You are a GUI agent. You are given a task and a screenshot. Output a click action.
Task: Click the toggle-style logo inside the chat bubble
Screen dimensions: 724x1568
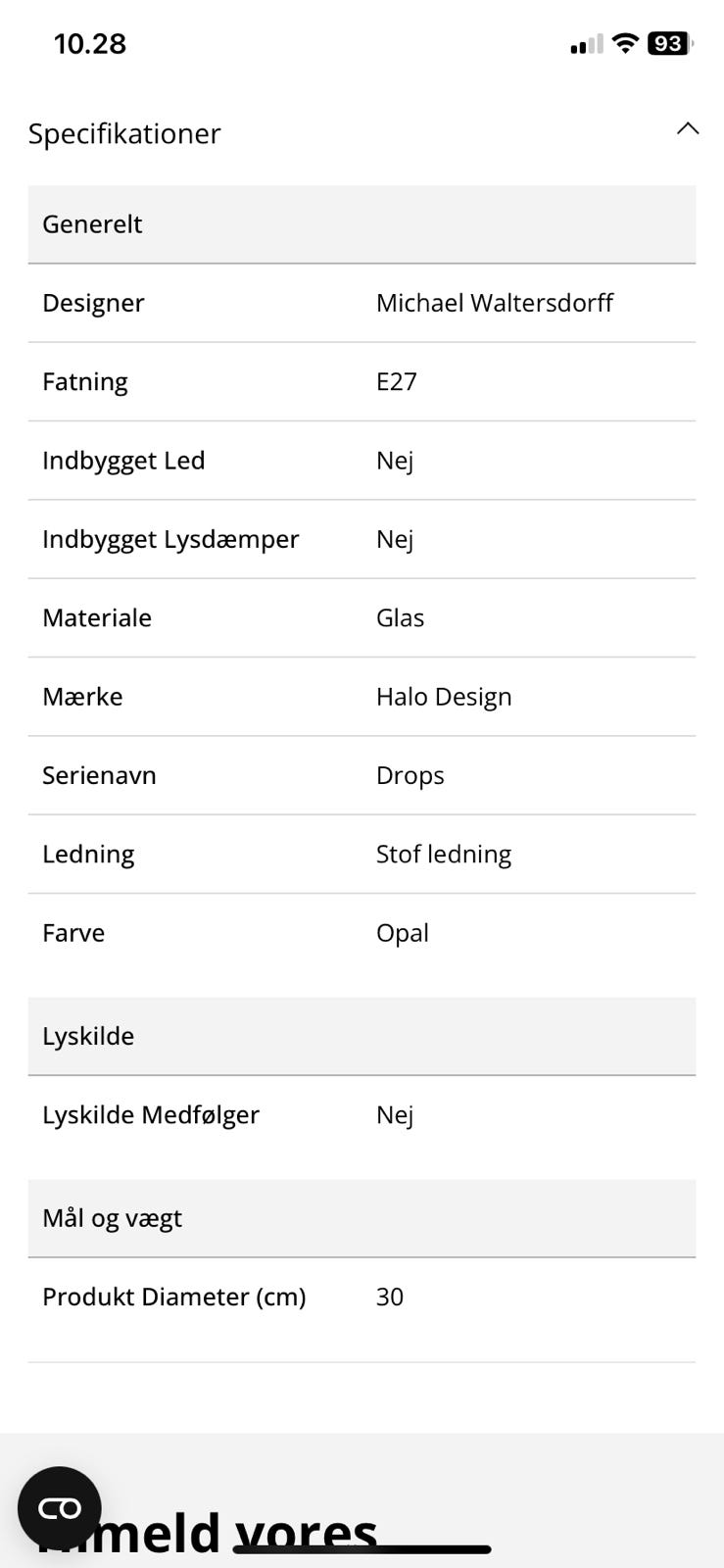(60, 1509)
